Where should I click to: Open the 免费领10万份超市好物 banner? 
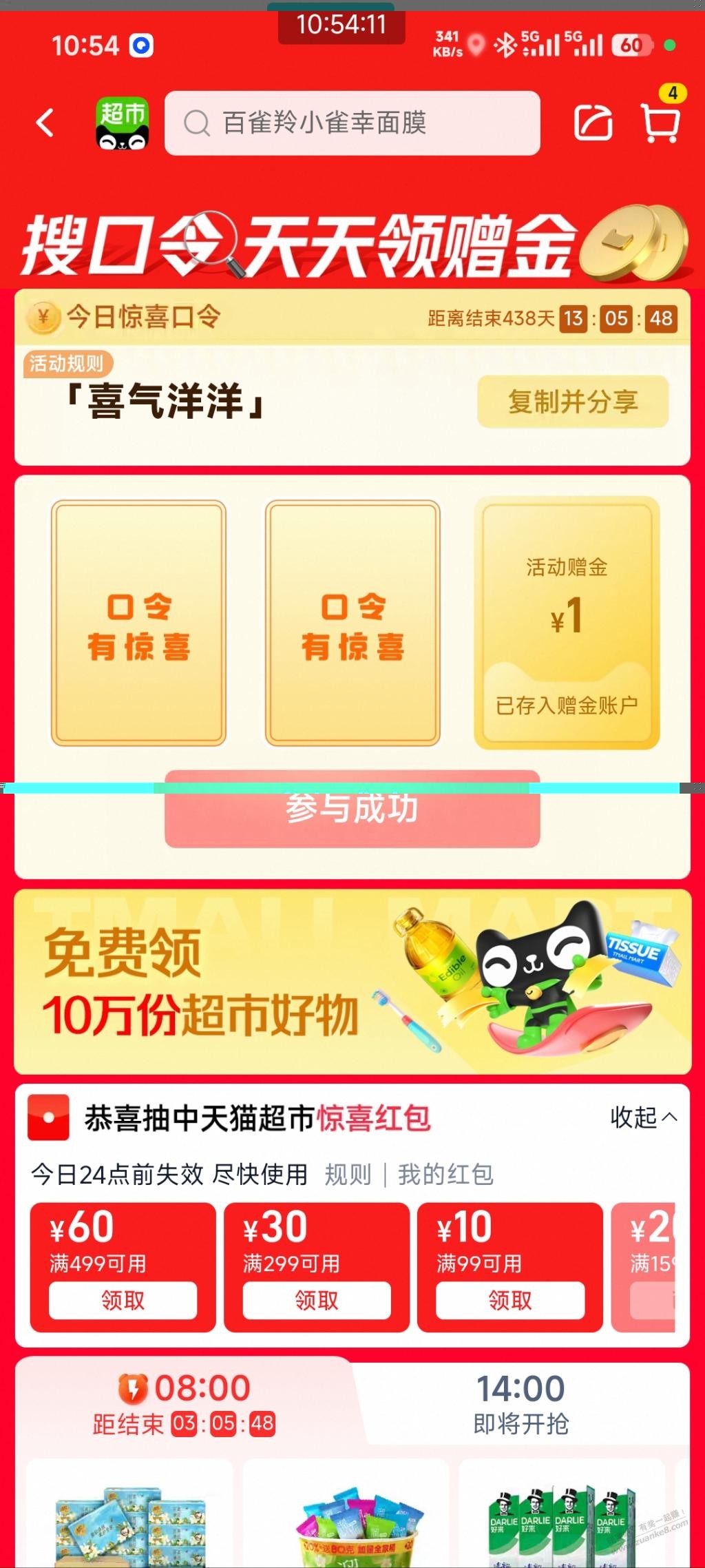click(x=352, y=981)
